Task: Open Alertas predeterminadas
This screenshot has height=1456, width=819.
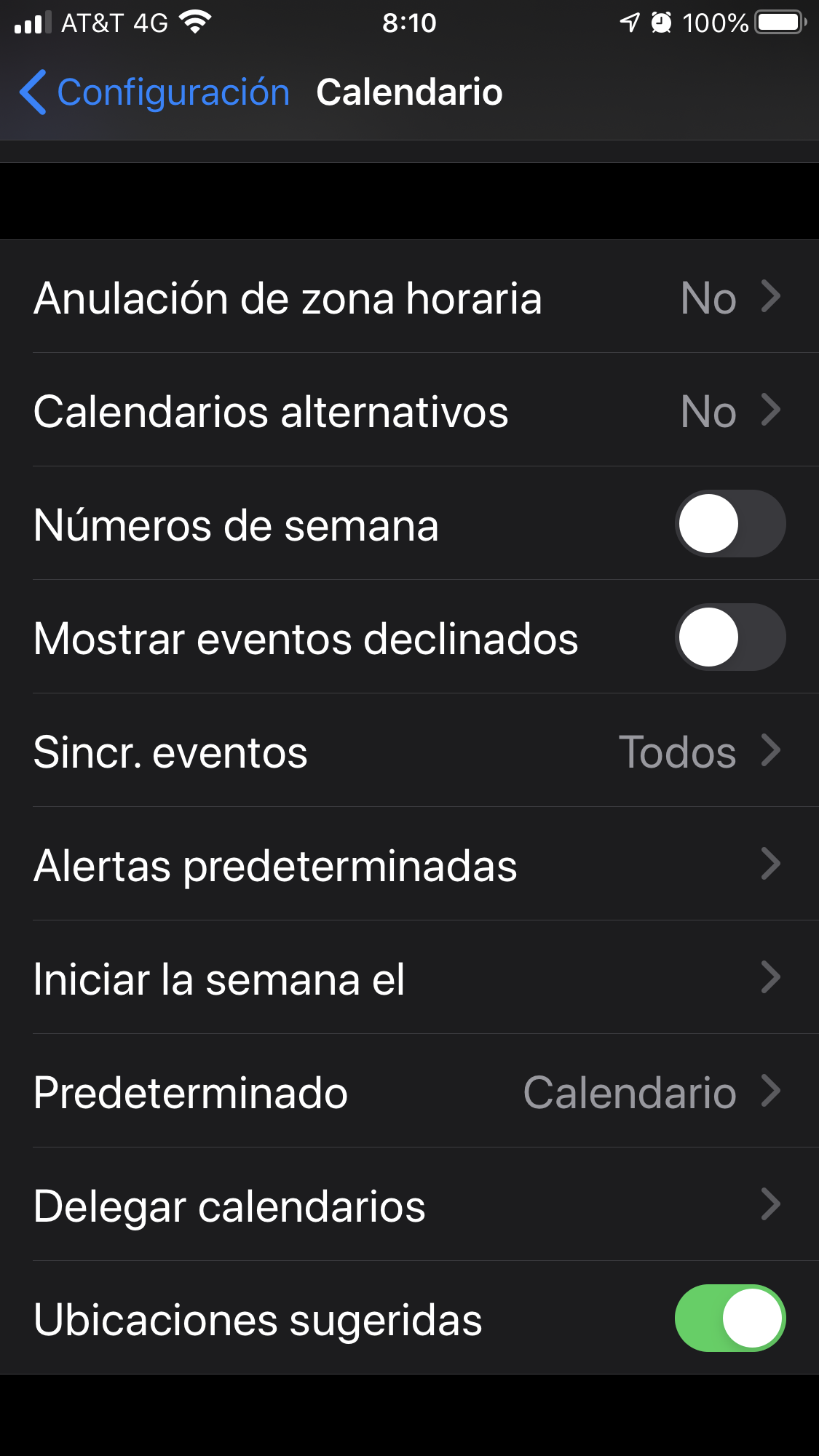Action: 409,864
